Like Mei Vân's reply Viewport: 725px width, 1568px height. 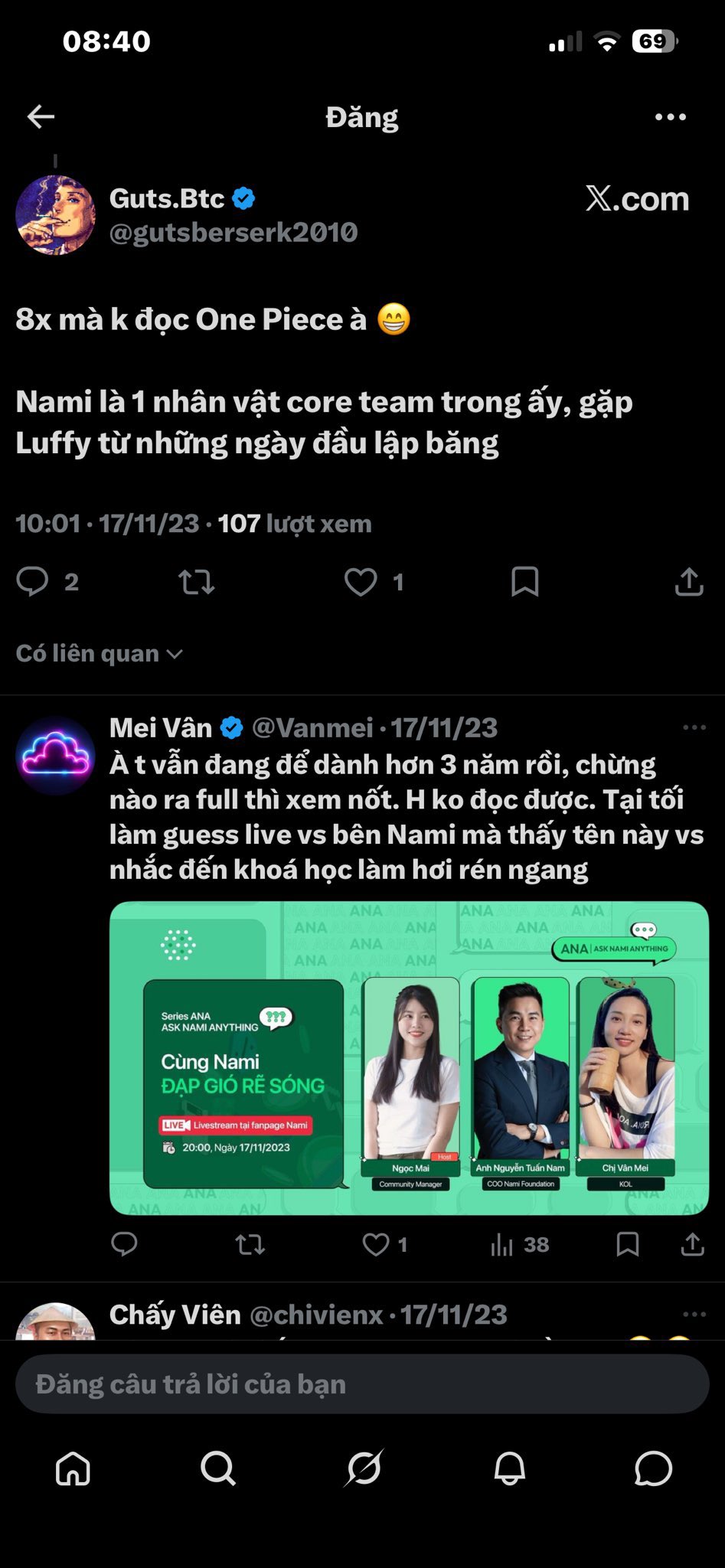tap(376, 1244)
